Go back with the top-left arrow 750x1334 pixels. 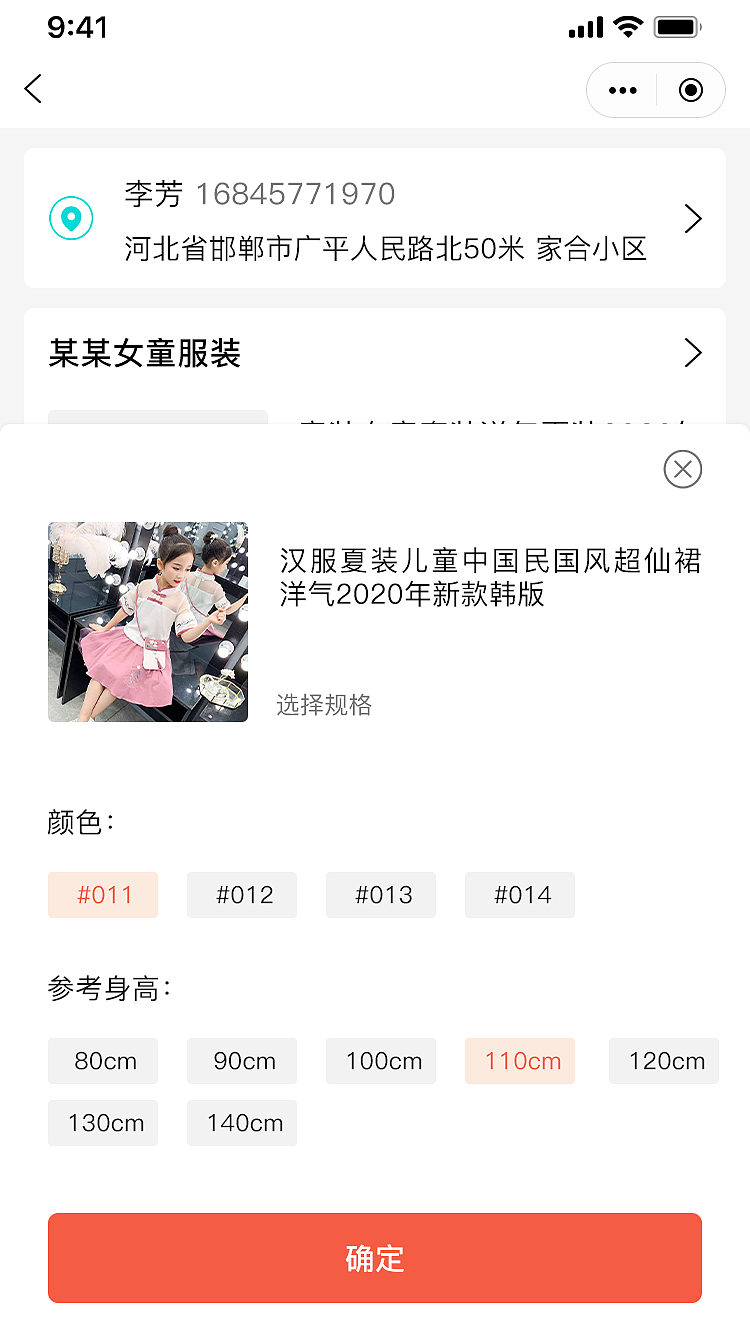[x=33, y=89]
